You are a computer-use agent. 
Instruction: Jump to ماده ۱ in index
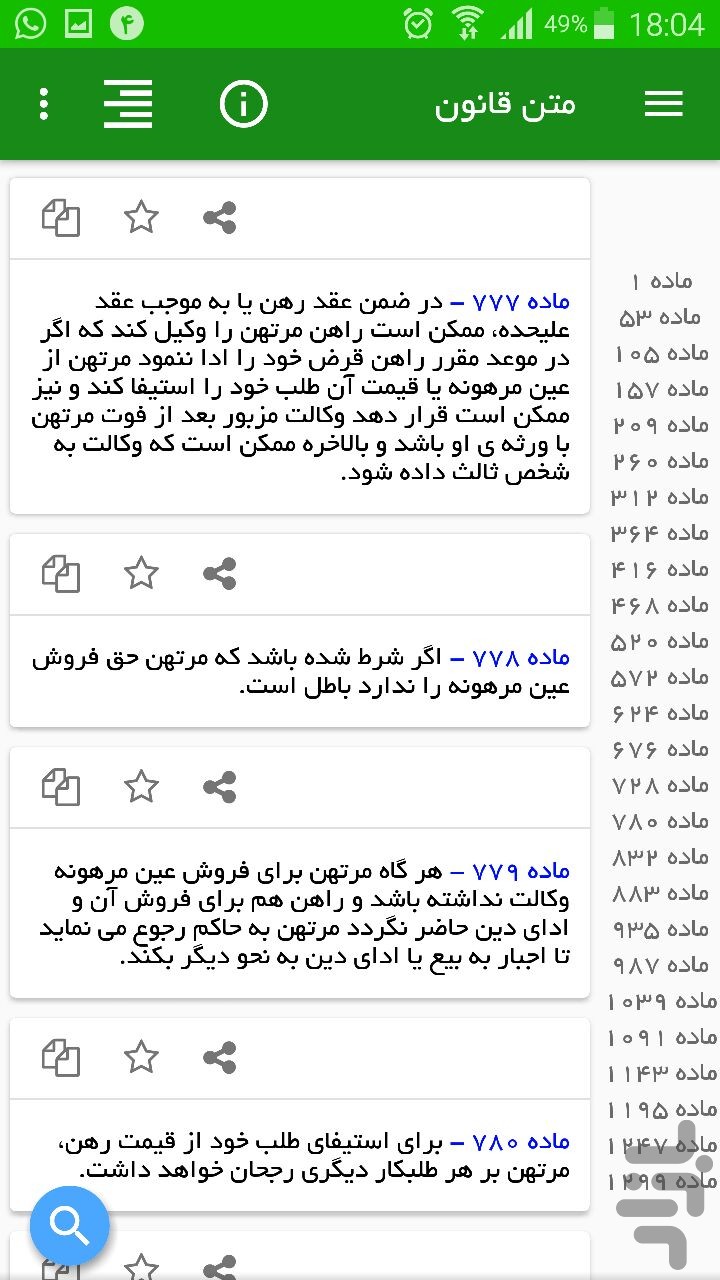click(660, 281)
